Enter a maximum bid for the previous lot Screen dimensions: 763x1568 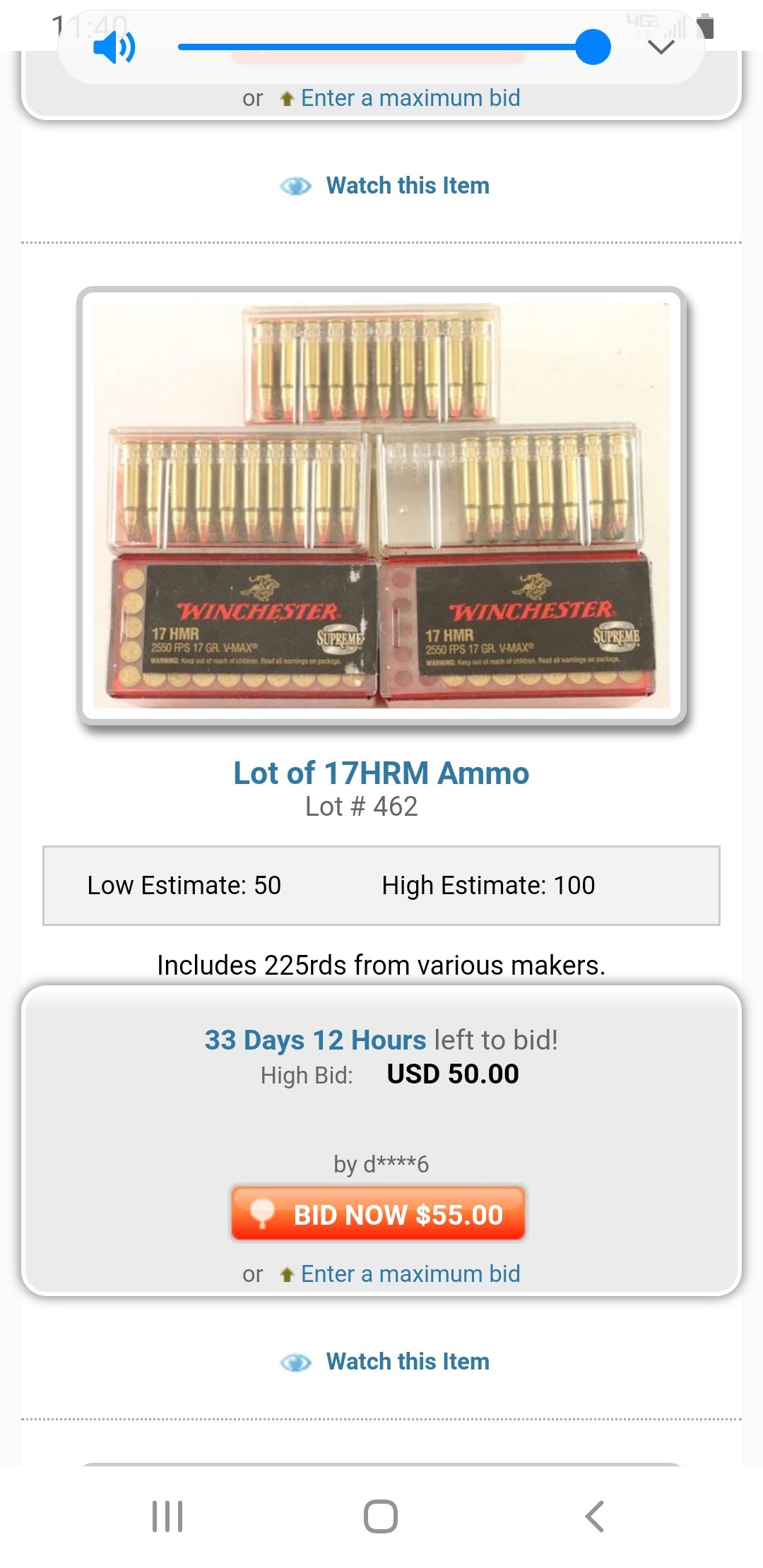[410, 97]
